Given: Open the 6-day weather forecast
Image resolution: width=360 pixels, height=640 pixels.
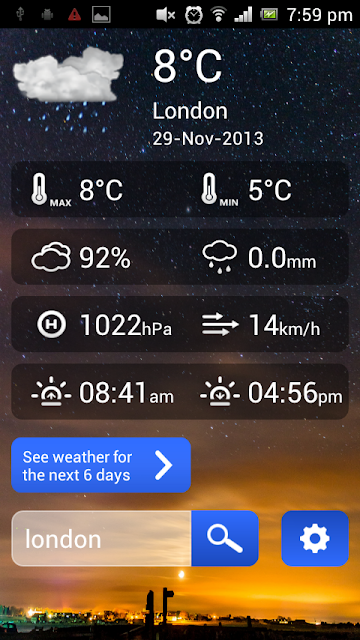Looking at the screenshot, I should tap(101, 465).
